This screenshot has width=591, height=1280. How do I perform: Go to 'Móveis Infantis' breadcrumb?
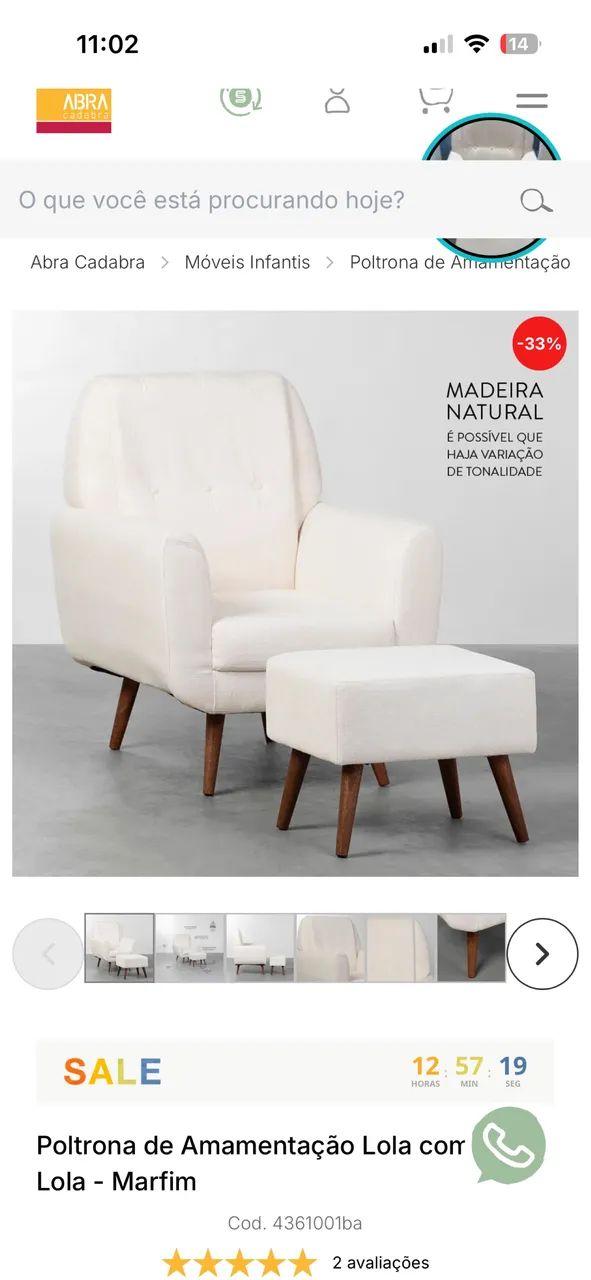pos(247,262)
